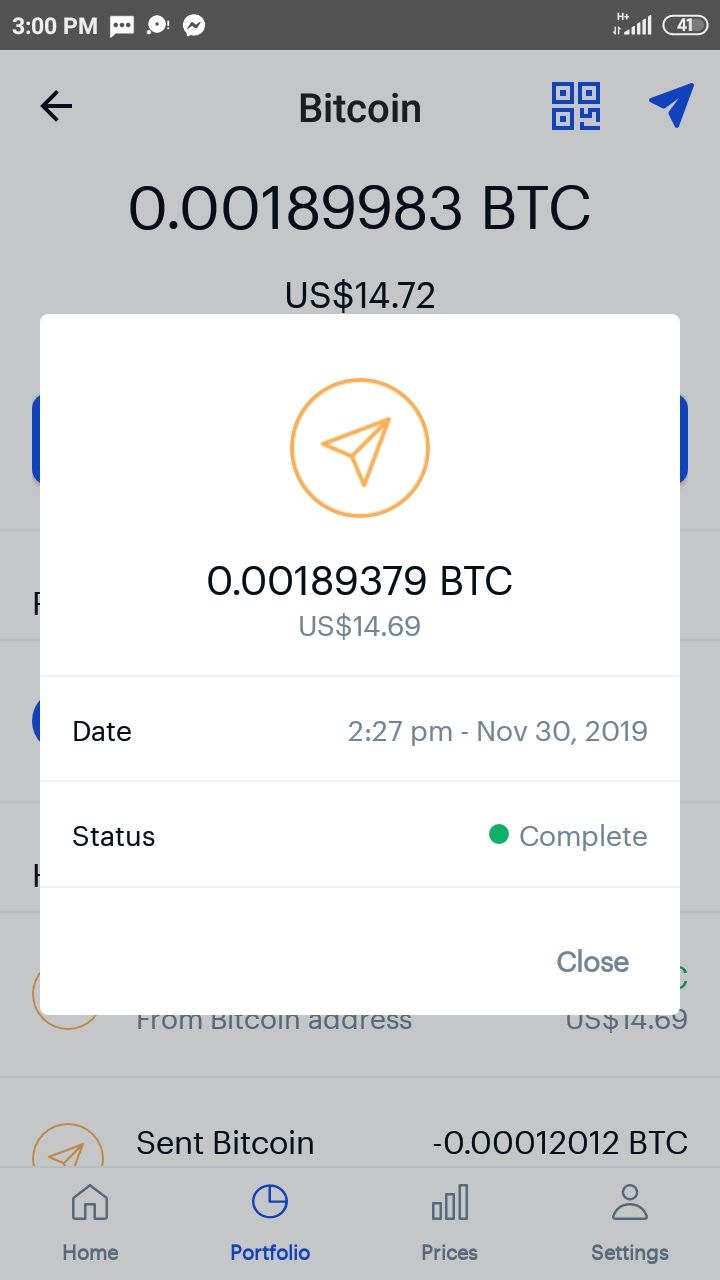Switch to the Home tab

90,1222
